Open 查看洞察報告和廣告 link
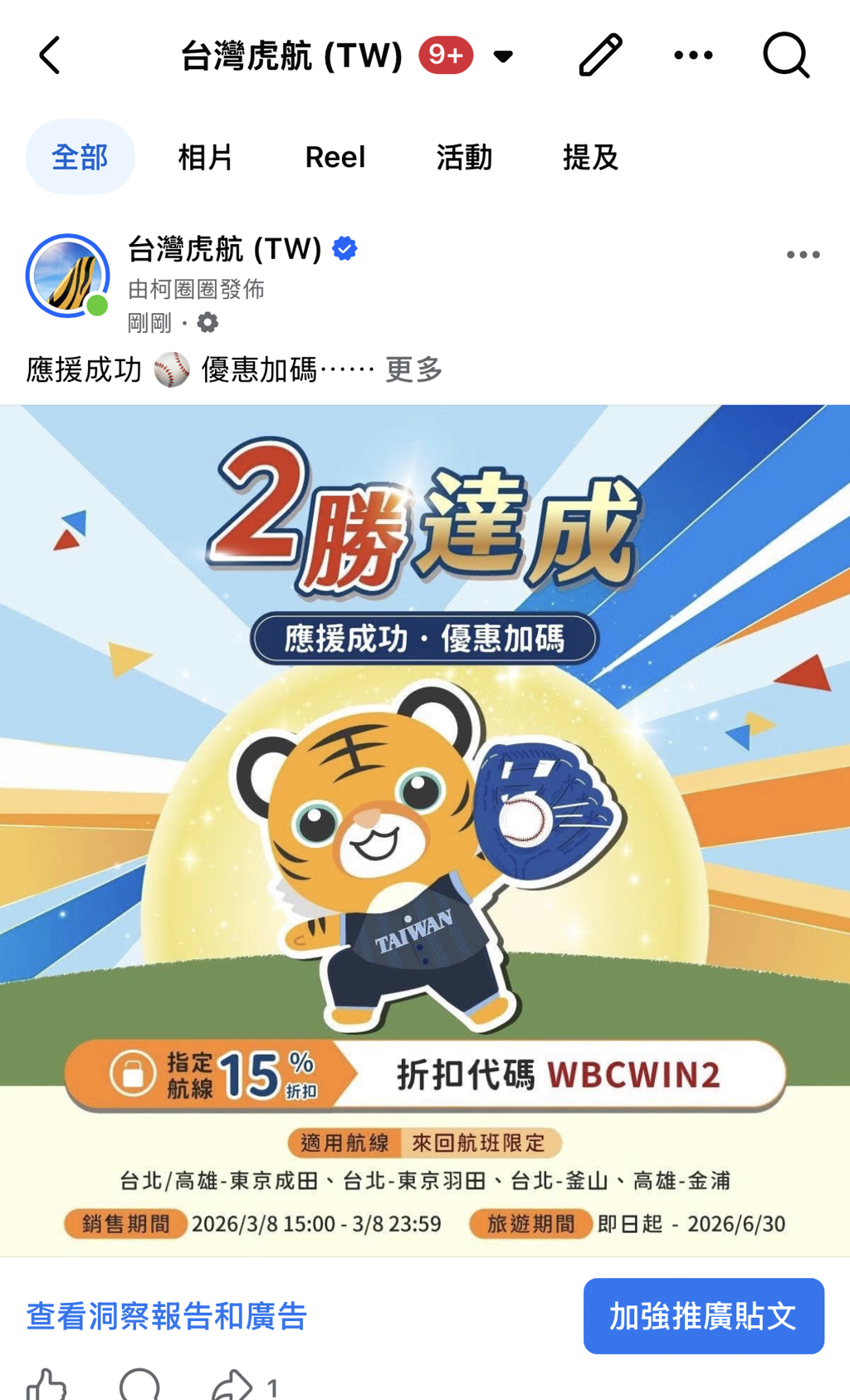Screen dimensions: 850x1400 click(x=167, y=1316)
